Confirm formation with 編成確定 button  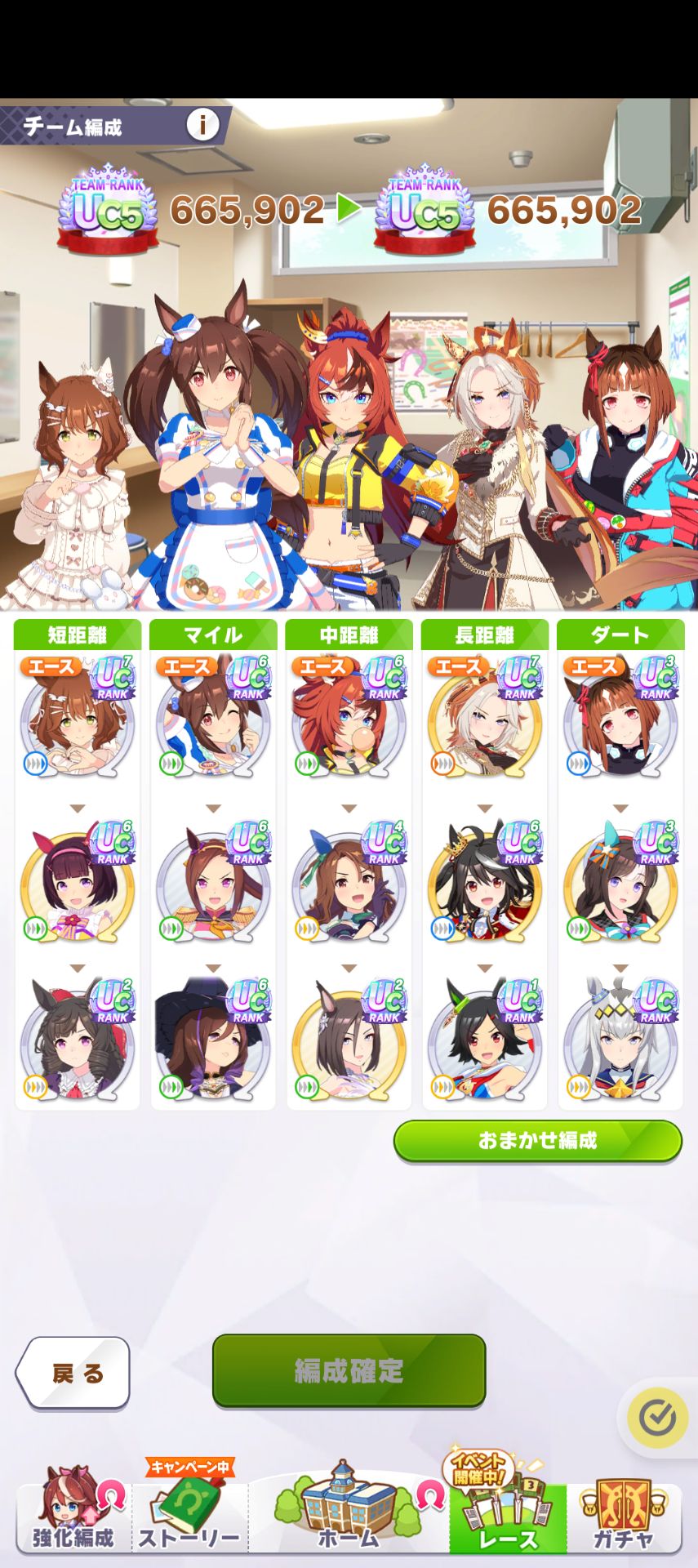point(349,1370)
